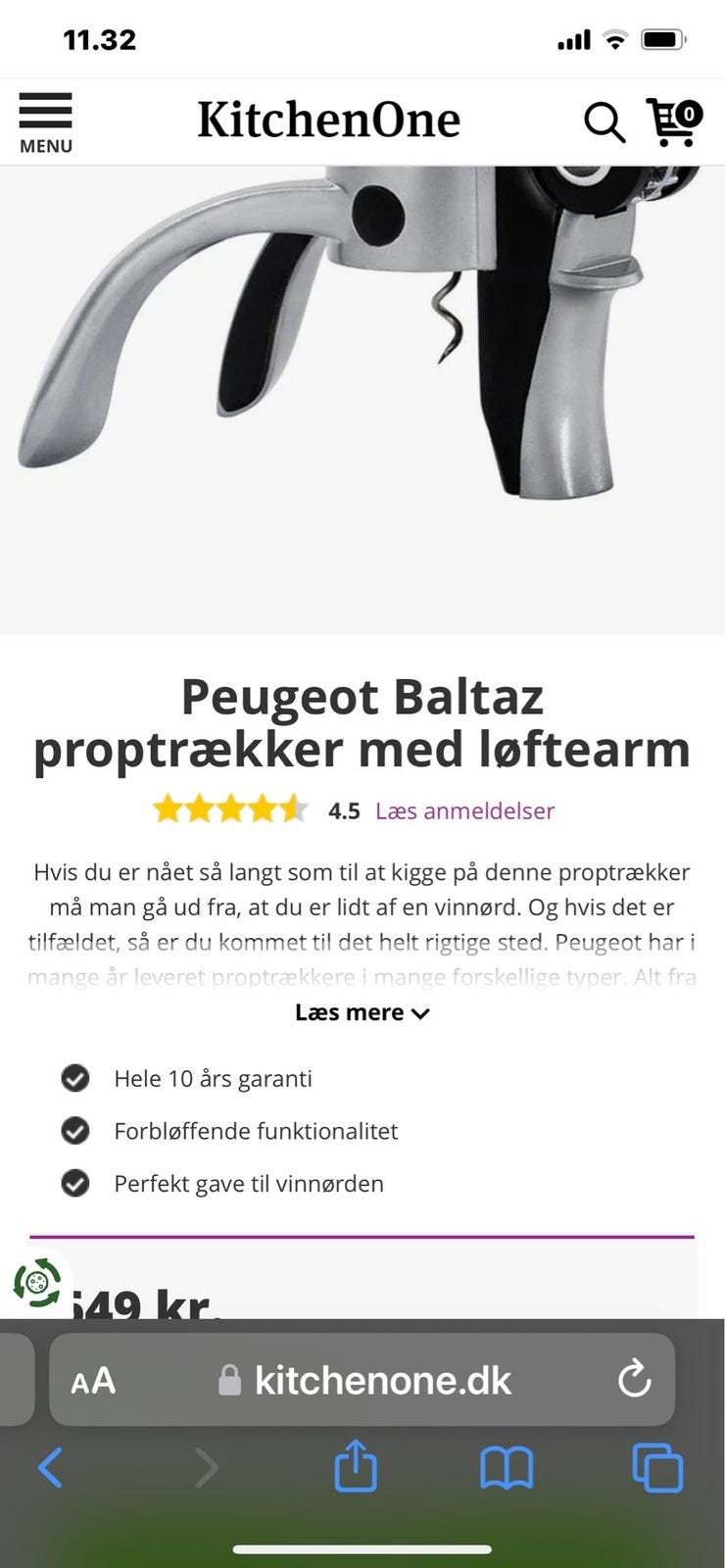This screenshot has width=725, height=1568.
Task: Tap the checkmark beside 'Perfekt gave til vinnørden'
Action: (x=75, y=1183)
